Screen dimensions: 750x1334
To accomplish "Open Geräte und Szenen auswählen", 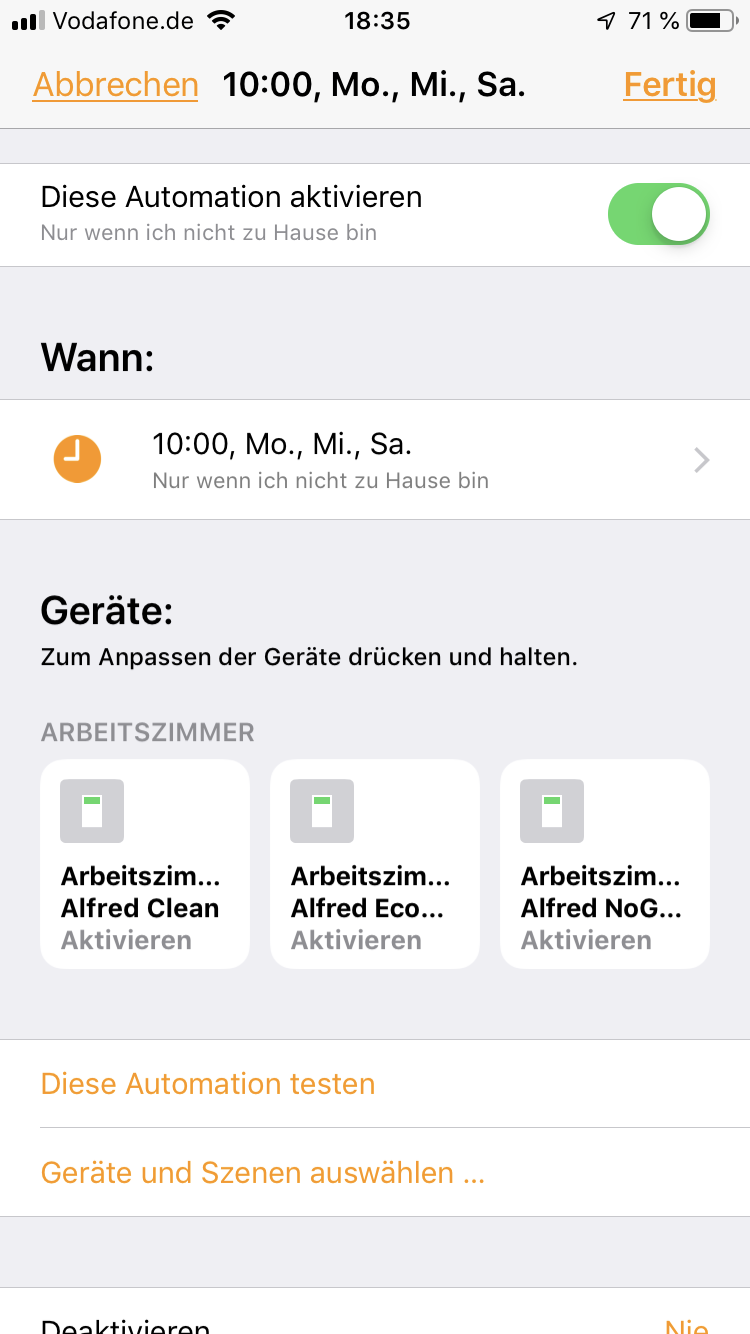I will 262,1172.
